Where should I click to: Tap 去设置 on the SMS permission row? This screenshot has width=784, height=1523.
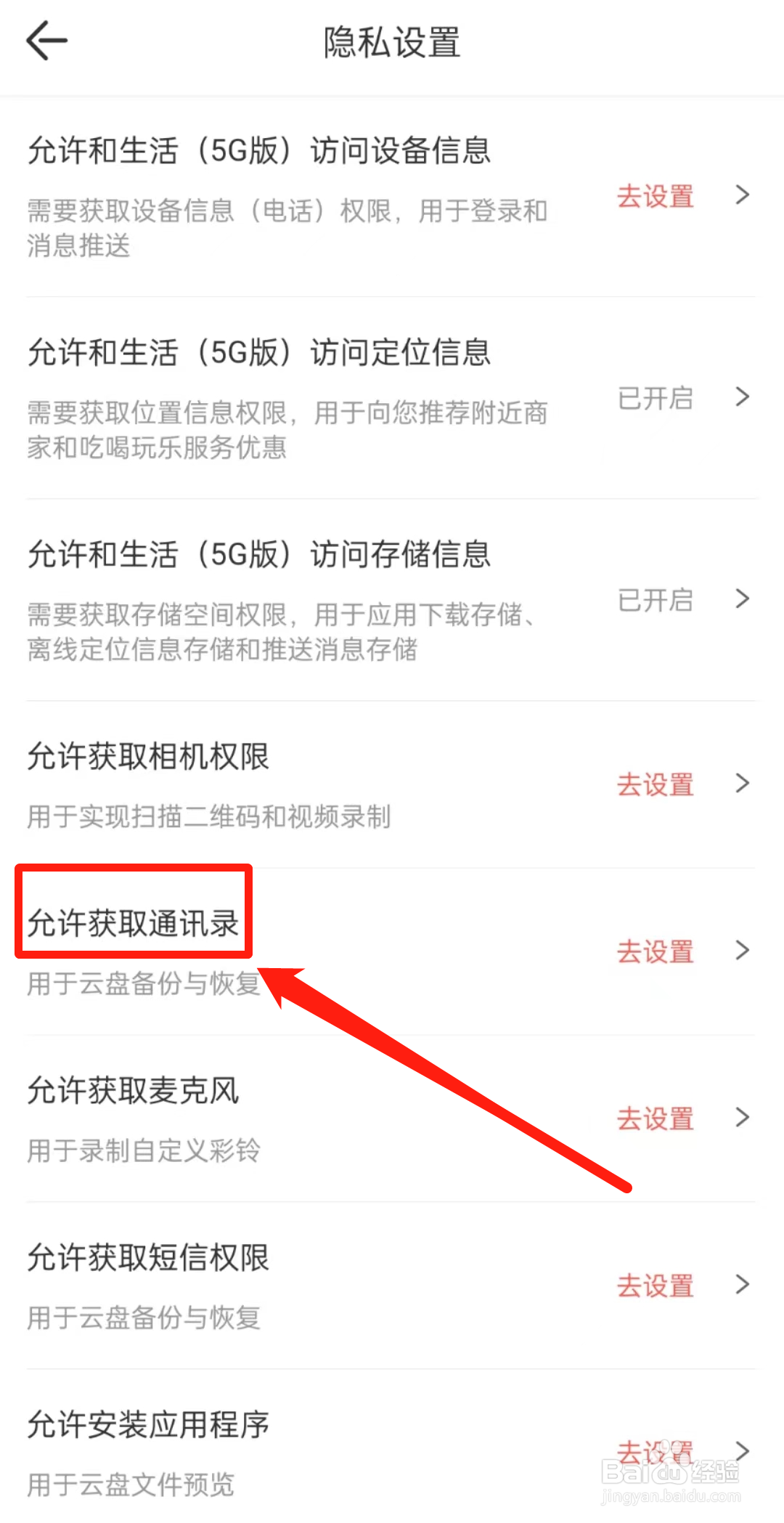[653, 1286]
